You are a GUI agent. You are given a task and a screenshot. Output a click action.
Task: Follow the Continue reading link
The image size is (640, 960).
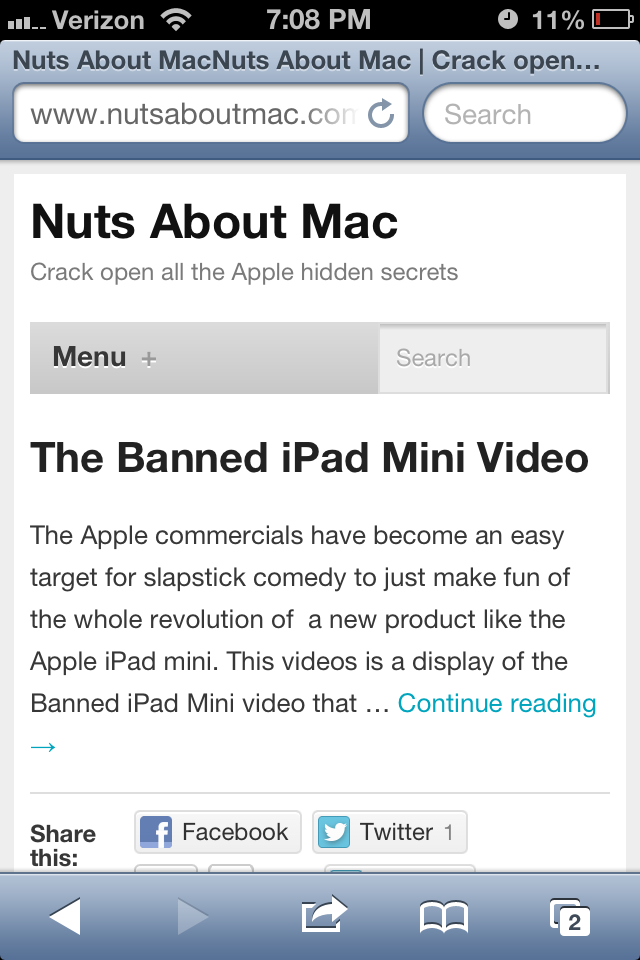point(496,703)
